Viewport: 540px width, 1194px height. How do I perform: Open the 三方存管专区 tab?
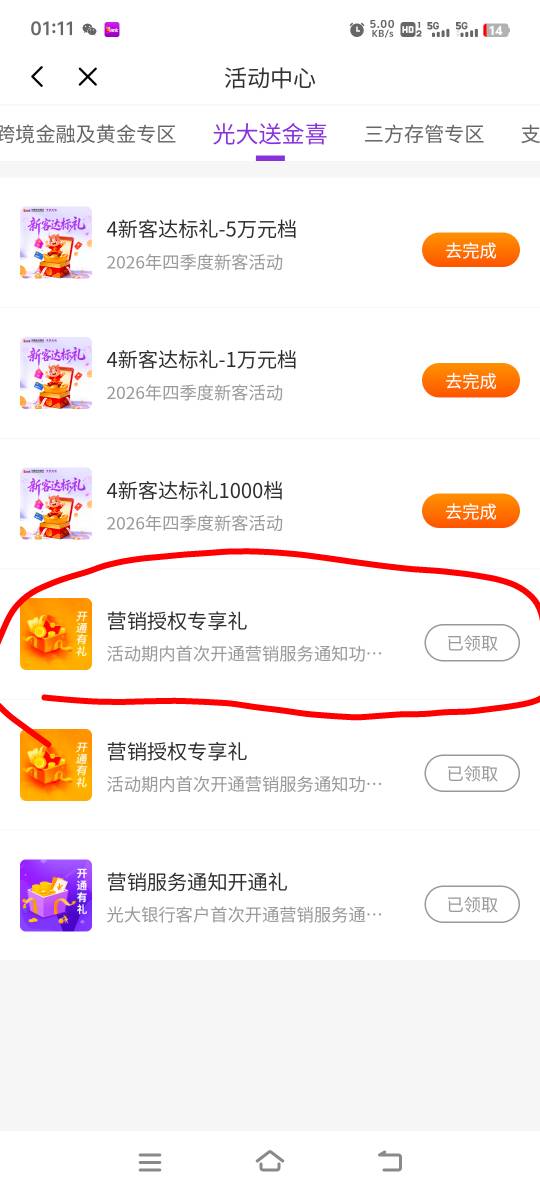[x=424, y=135]
